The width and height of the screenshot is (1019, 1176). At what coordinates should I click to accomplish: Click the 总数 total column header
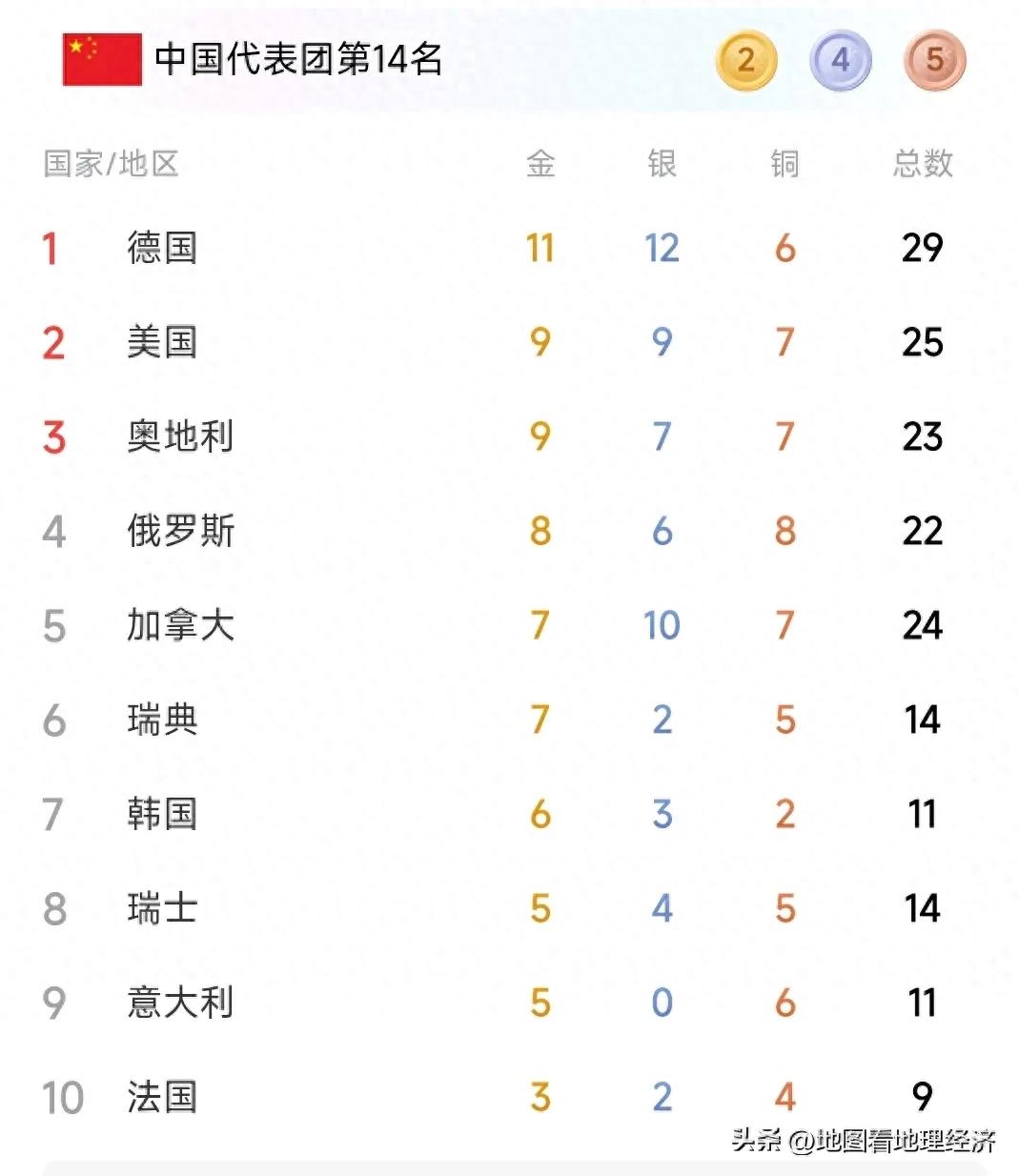point(922,164)
